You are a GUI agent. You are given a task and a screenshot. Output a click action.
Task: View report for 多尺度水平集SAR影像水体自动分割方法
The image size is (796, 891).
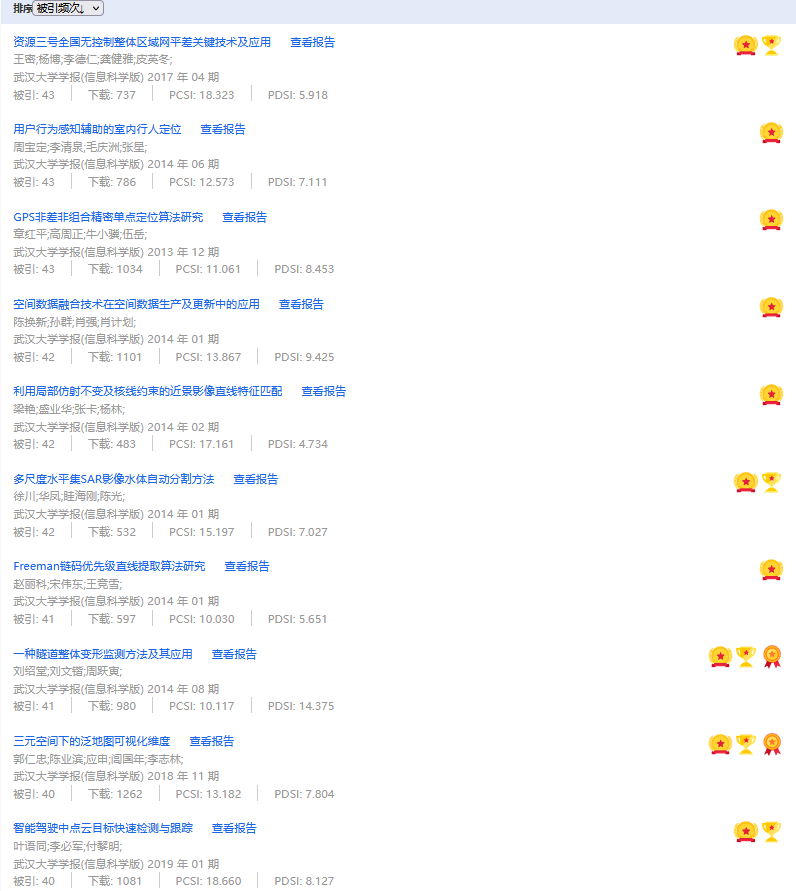pos(255,479)
